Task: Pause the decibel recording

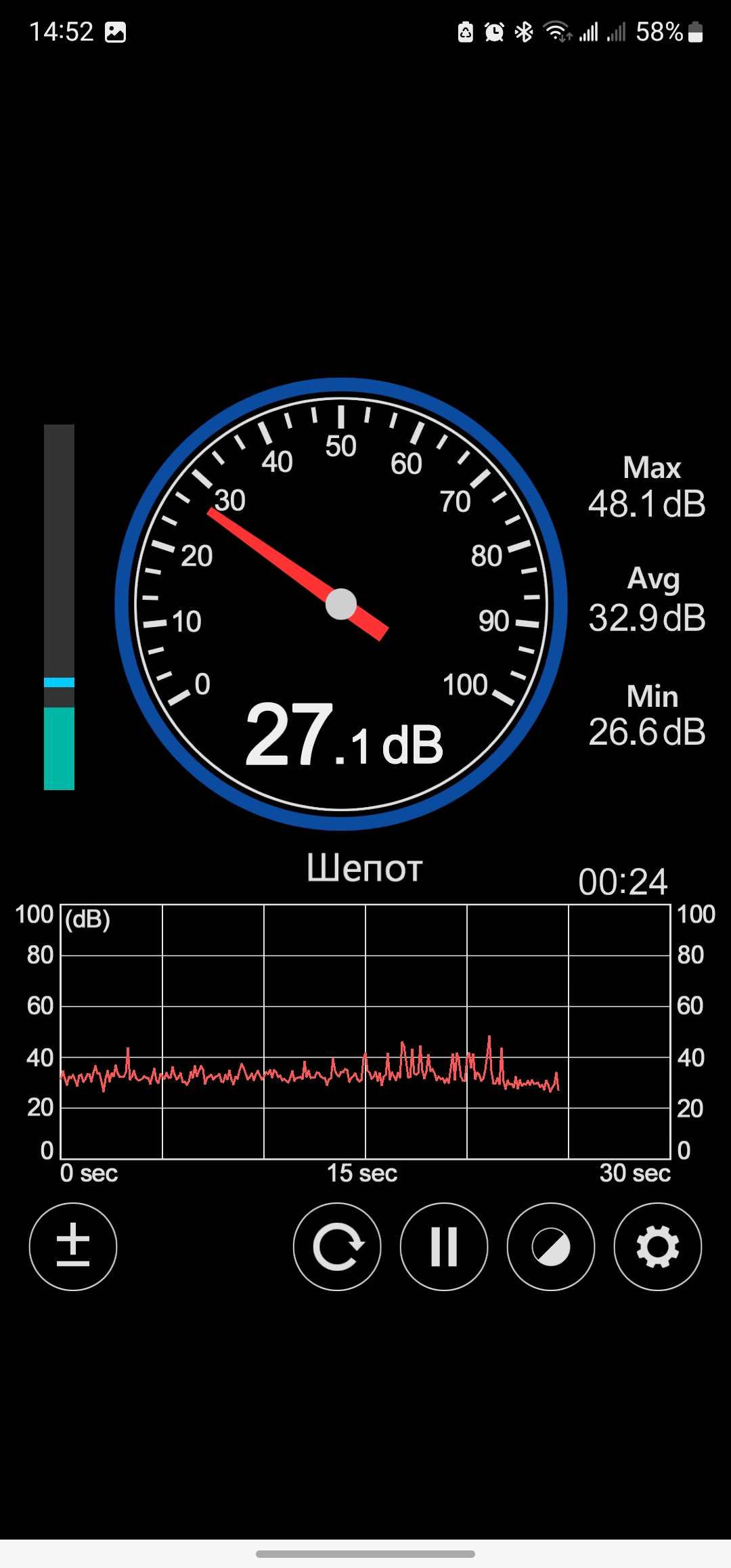Action: (x=444, y=1246)
